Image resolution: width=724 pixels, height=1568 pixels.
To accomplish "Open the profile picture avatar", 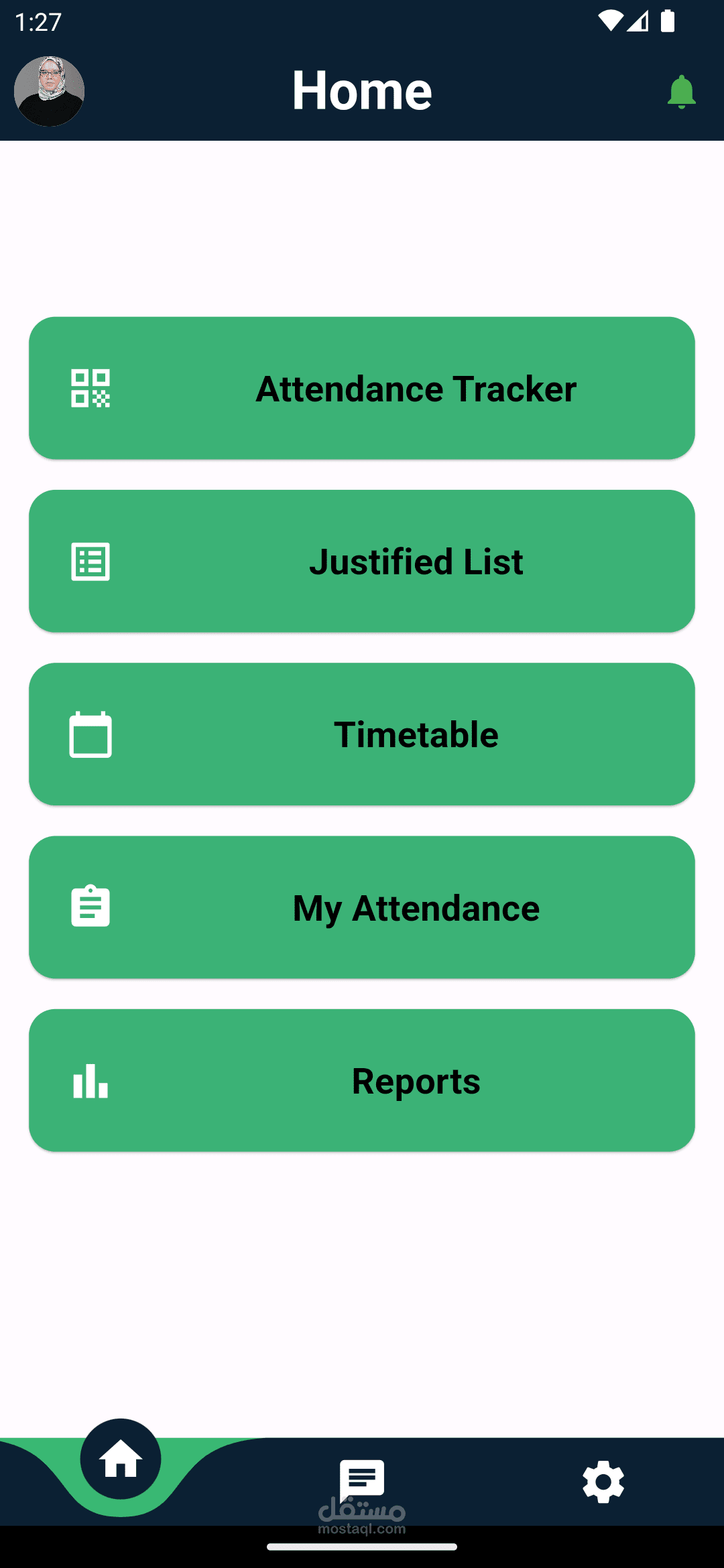I will tap(49, 91).
